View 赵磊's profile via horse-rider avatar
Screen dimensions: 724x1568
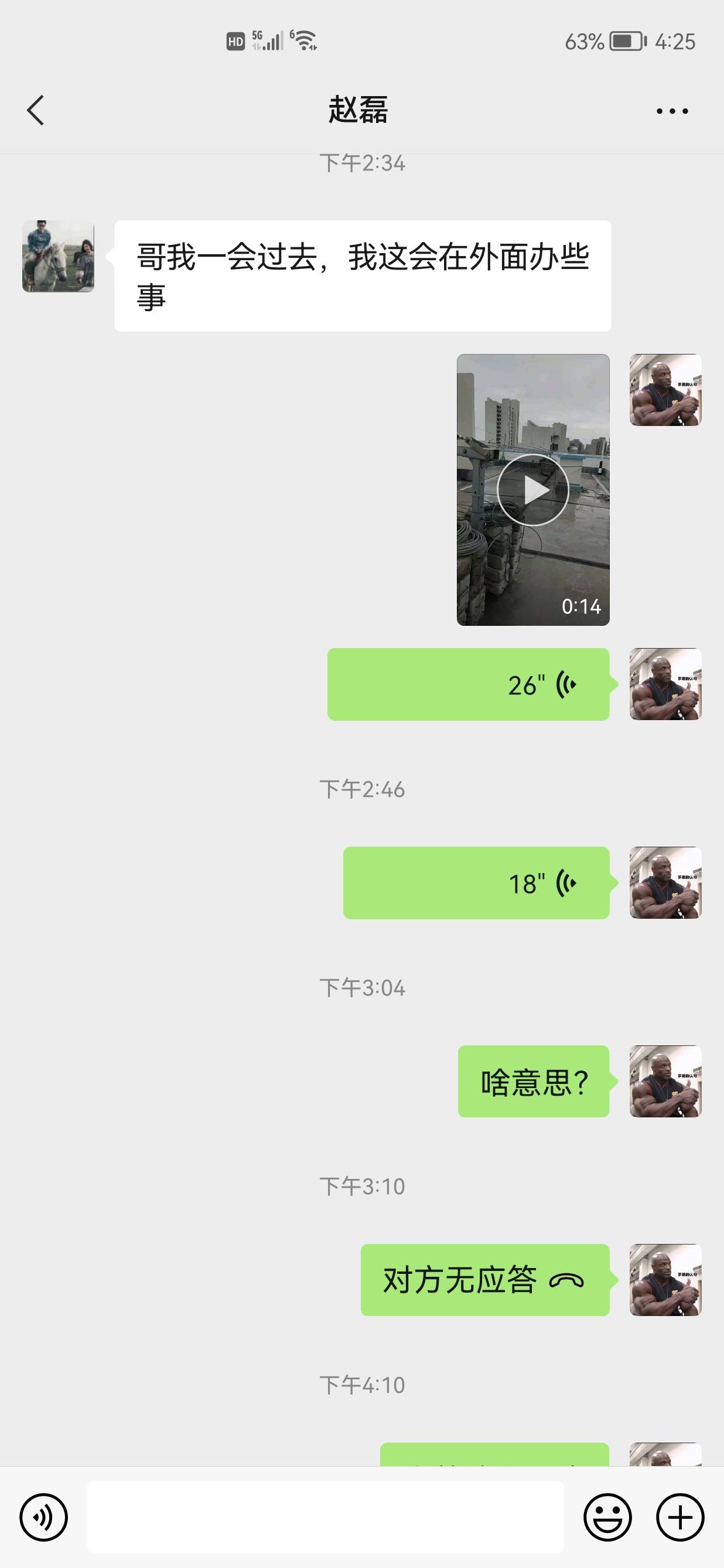[59, 256]
